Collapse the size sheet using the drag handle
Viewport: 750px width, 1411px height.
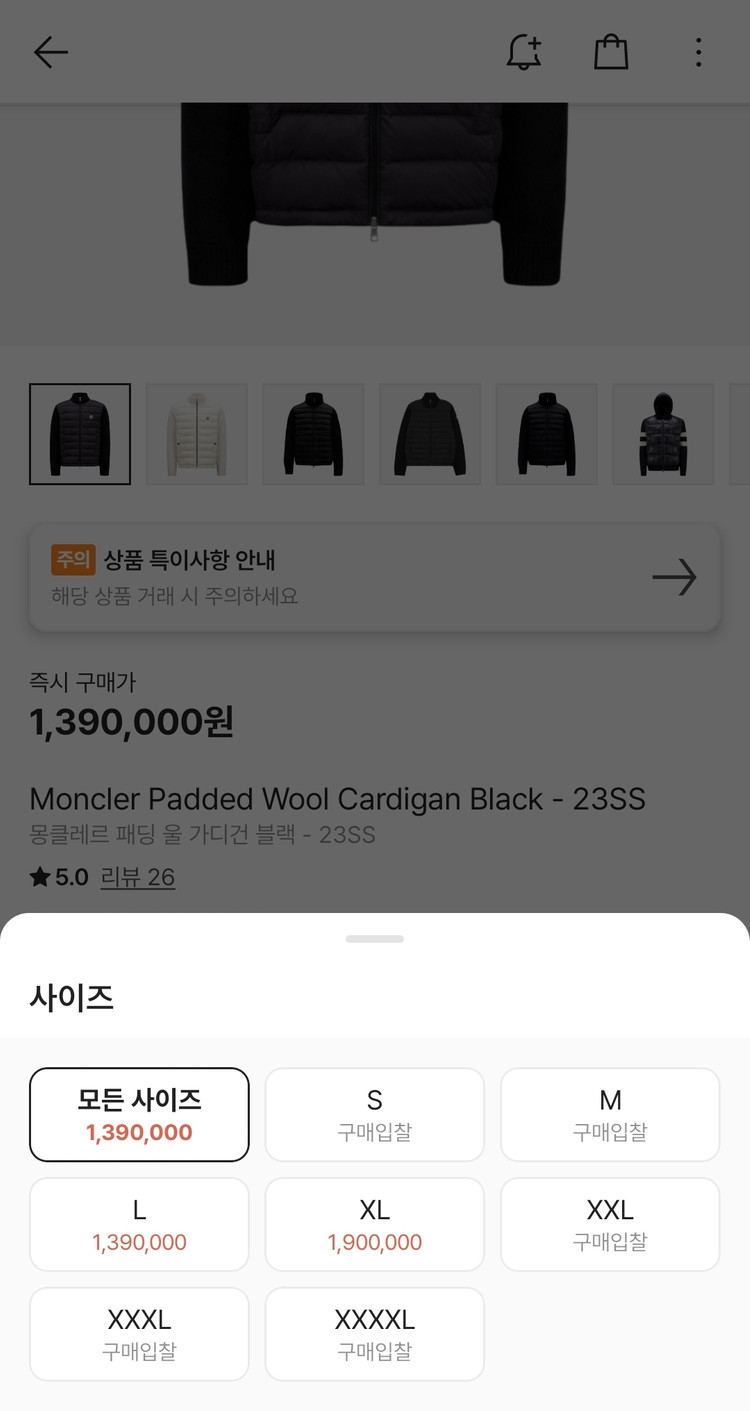pyautogui.click(x=375, y=937)
